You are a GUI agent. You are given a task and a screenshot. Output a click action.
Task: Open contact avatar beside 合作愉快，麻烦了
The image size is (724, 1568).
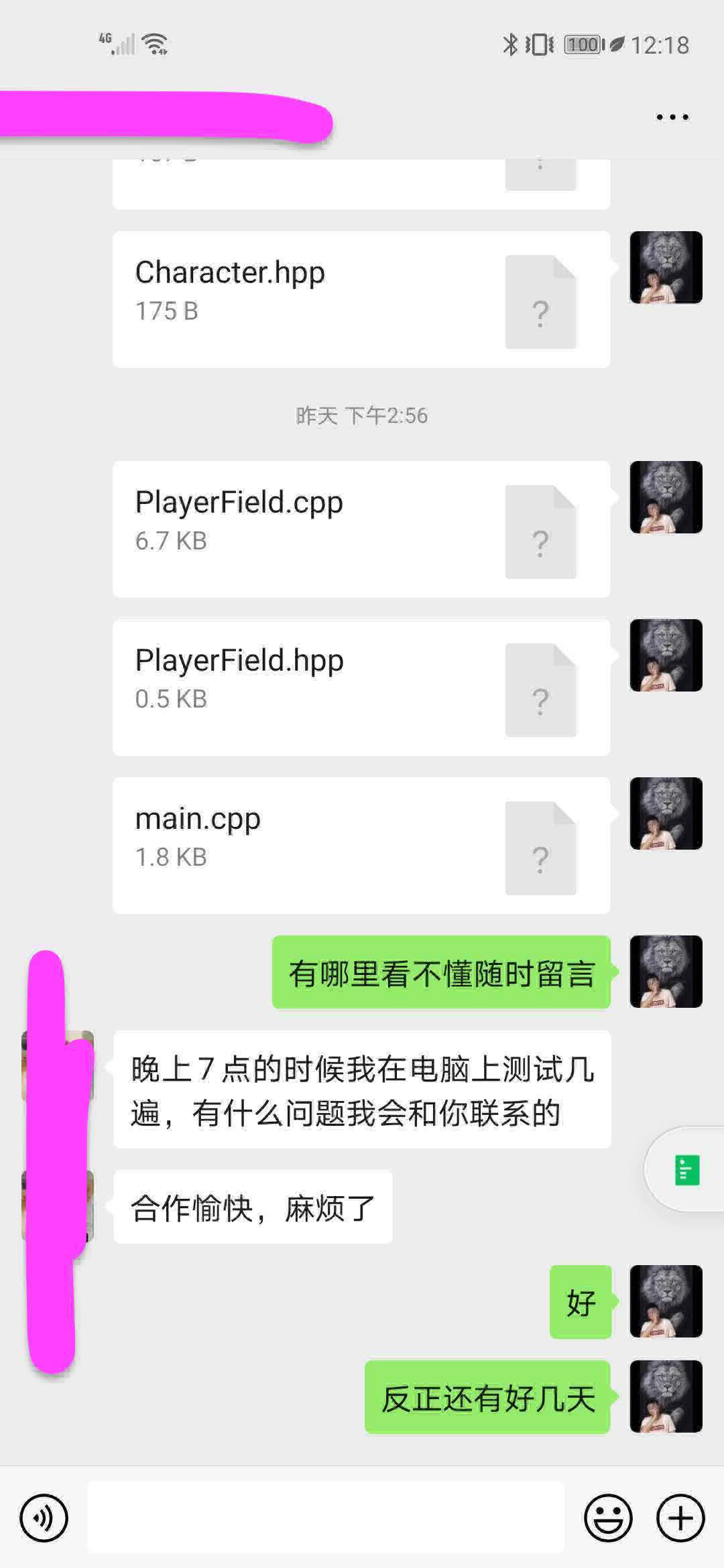(x=59, y=1206)
